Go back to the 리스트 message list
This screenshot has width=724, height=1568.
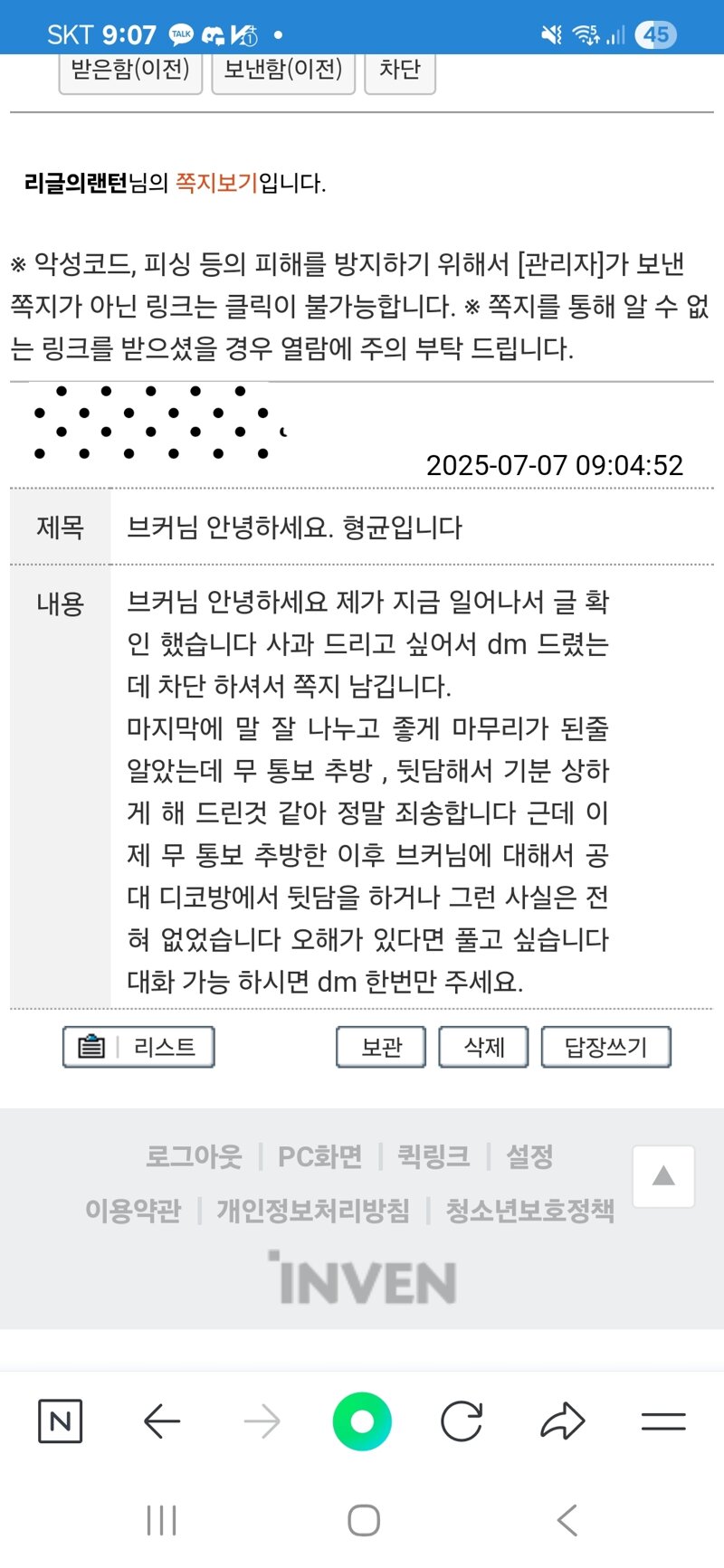tap(138, 1047)
